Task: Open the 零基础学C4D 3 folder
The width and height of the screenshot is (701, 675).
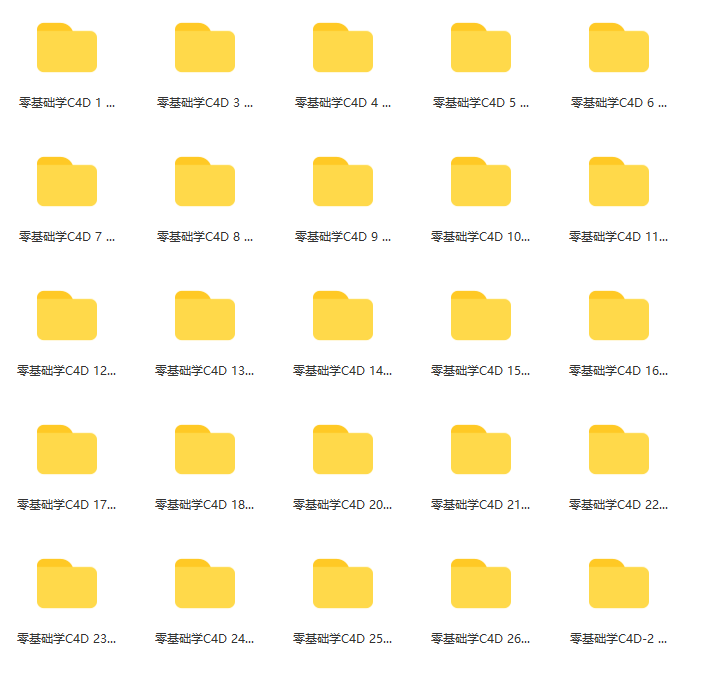Action: pyautogui.click(x=205, y=49)
